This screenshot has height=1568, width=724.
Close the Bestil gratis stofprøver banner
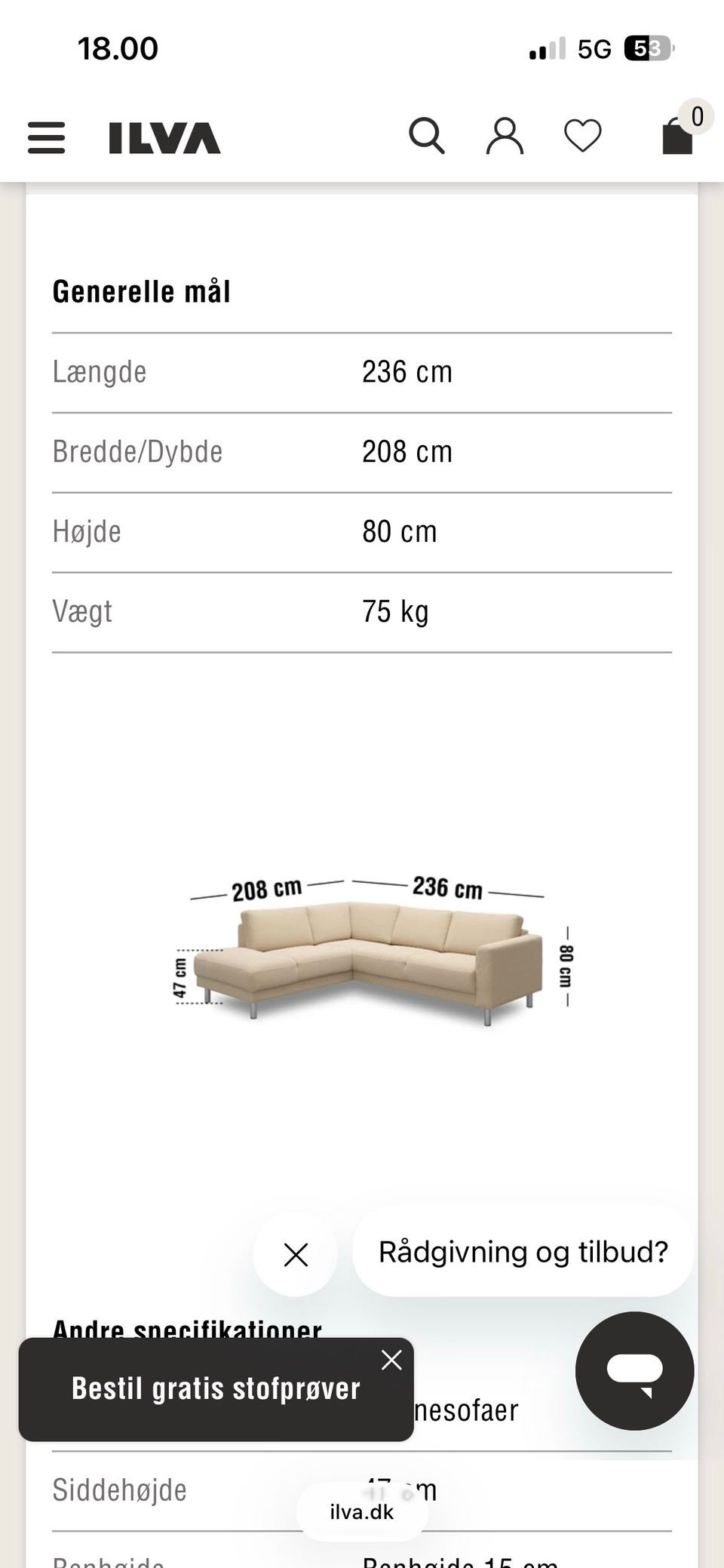391,1360
